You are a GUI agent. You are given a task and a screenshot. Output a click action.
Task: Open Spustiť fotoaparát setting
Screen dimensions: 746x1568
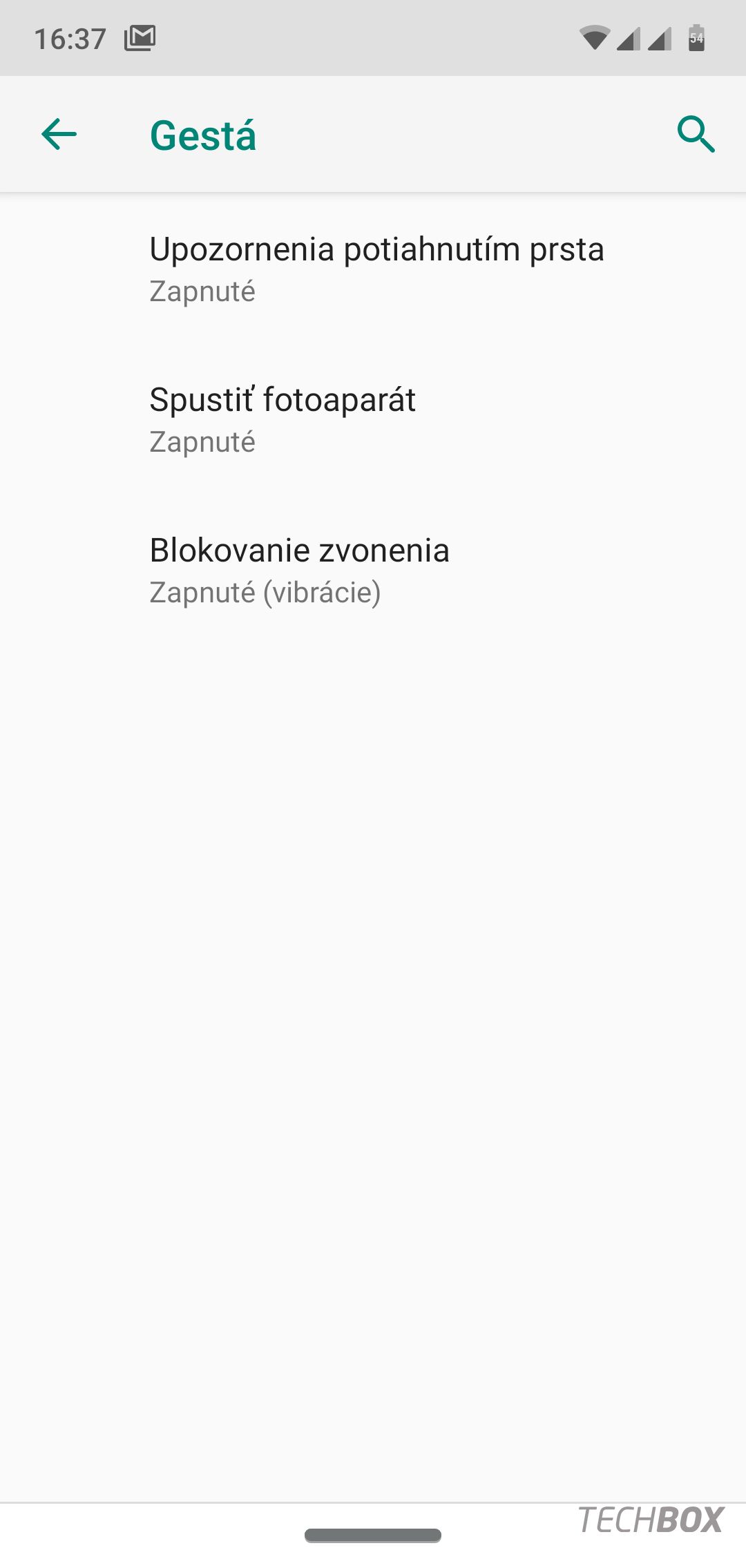373,419
